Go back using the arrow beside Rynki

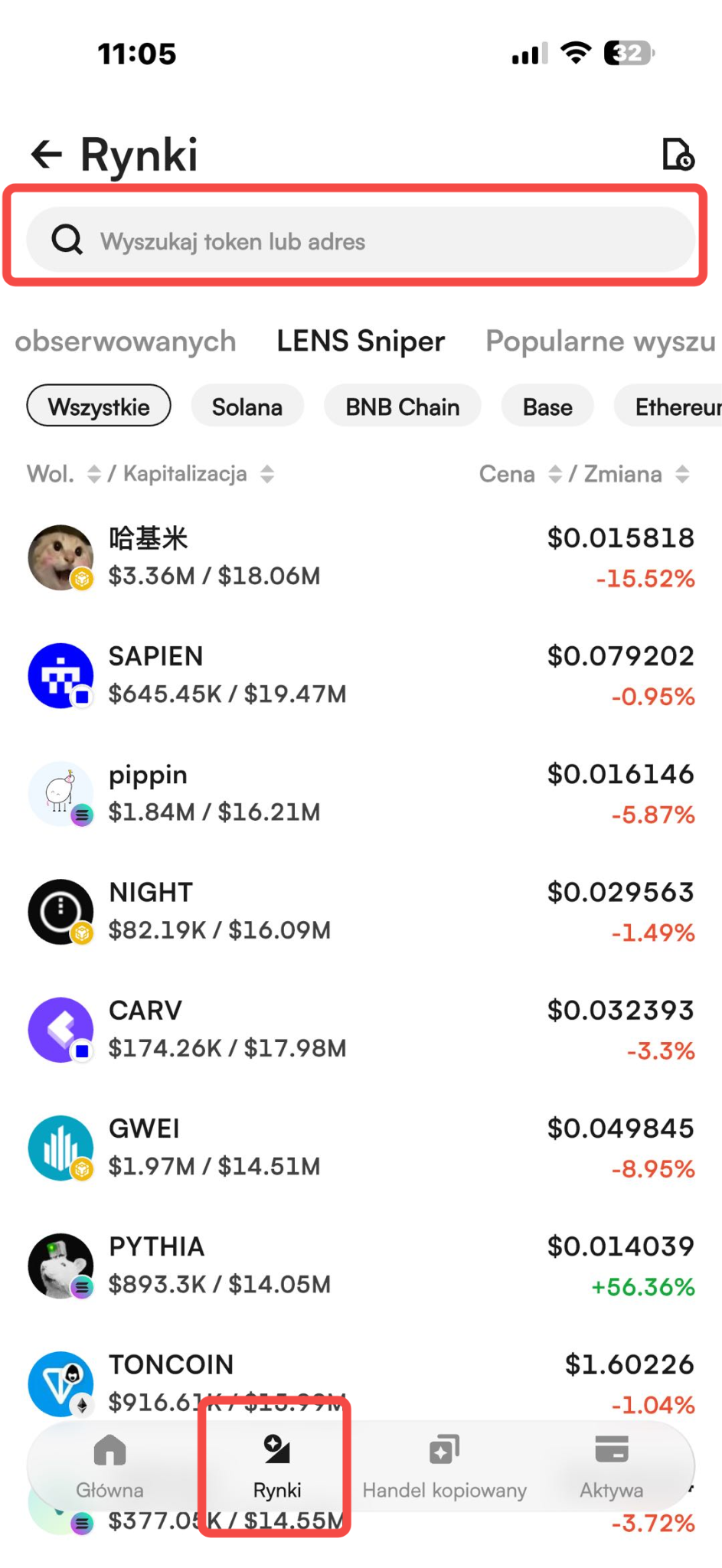[x=46, y=154]
